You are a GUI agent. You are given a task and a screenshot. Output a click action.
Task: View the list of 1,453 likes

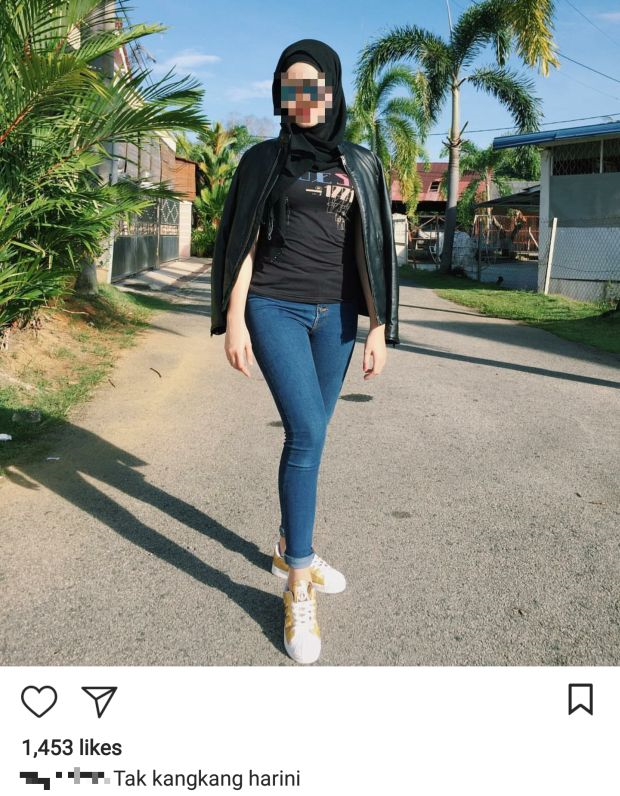[x=72, y=747]
